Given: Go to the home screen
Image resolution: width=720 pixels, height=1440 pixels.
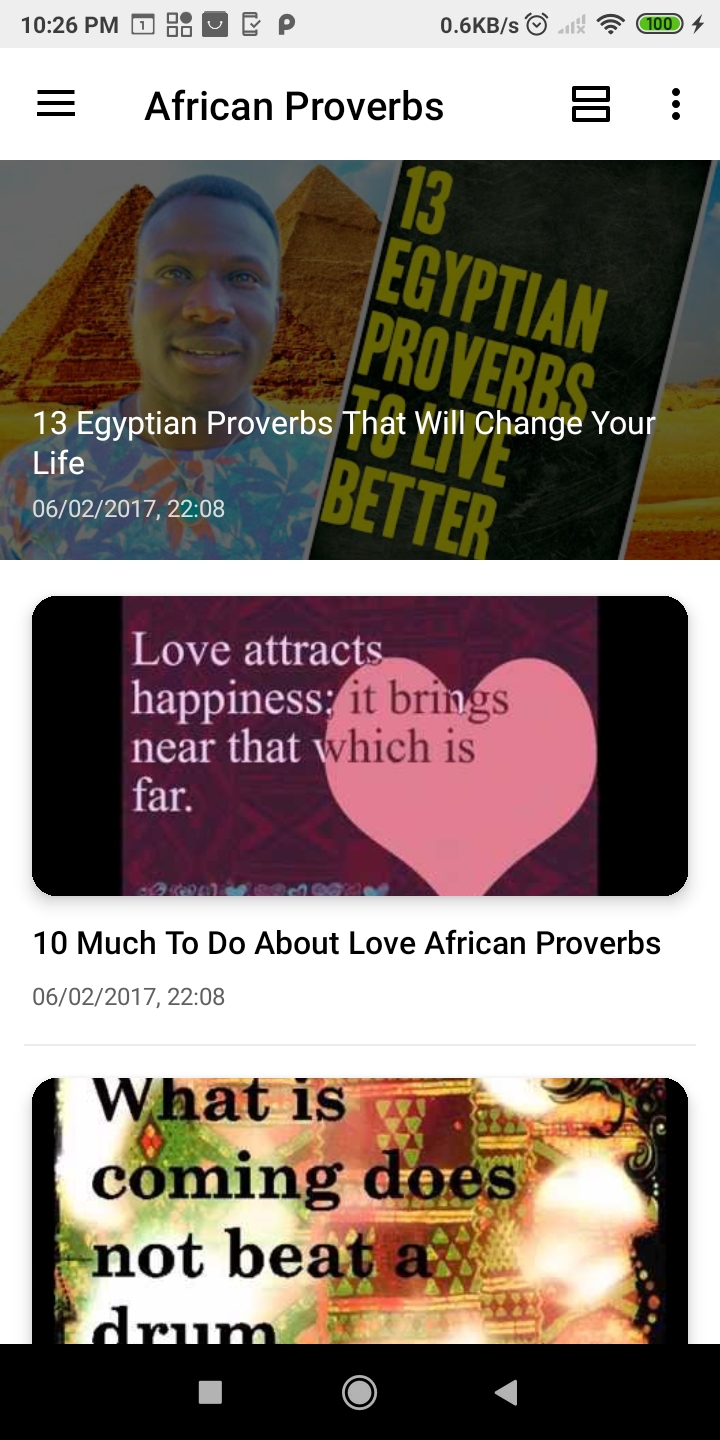Looking at the screenshot, I should (x=359, y=1392).
